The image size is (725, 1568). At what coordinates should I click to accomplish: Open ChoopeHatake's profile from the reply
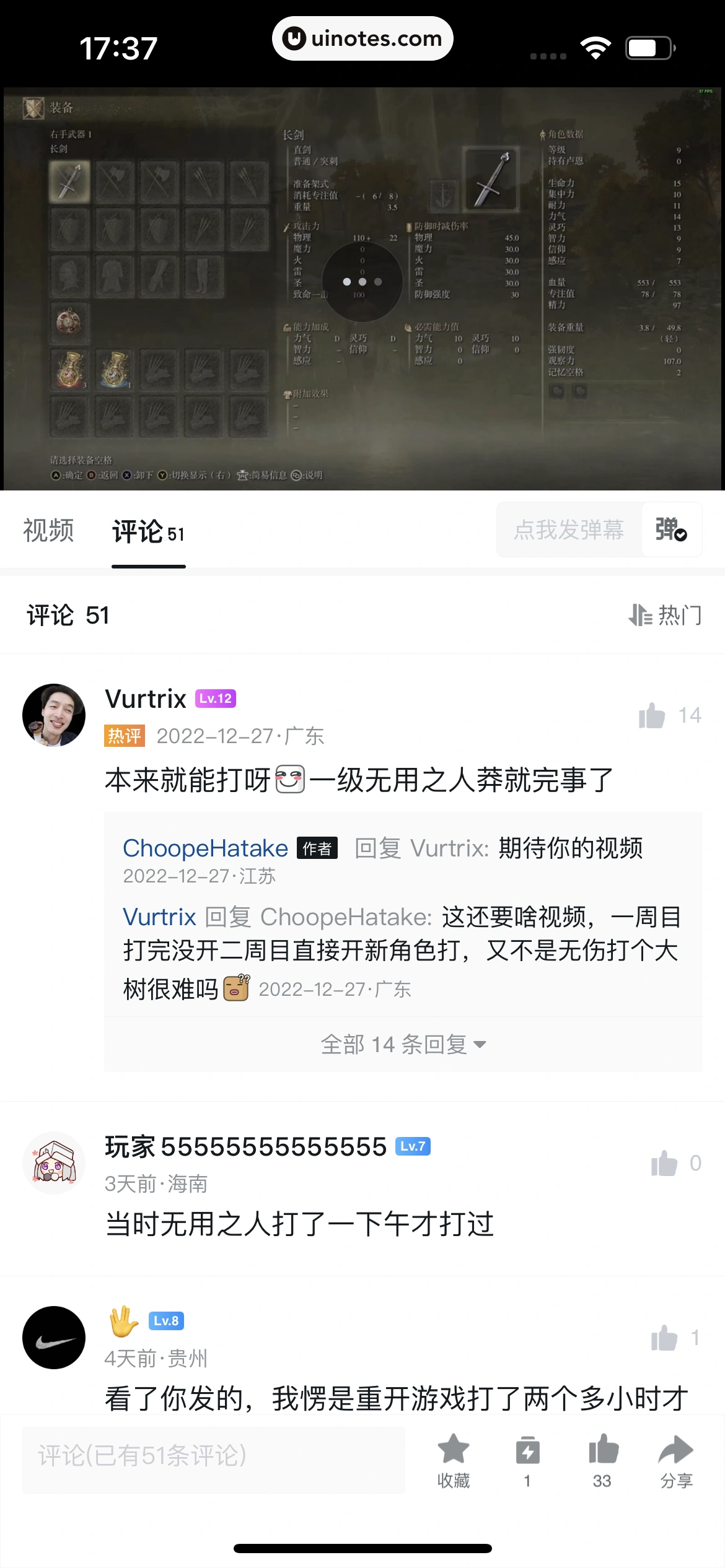(x=205, y=848)
